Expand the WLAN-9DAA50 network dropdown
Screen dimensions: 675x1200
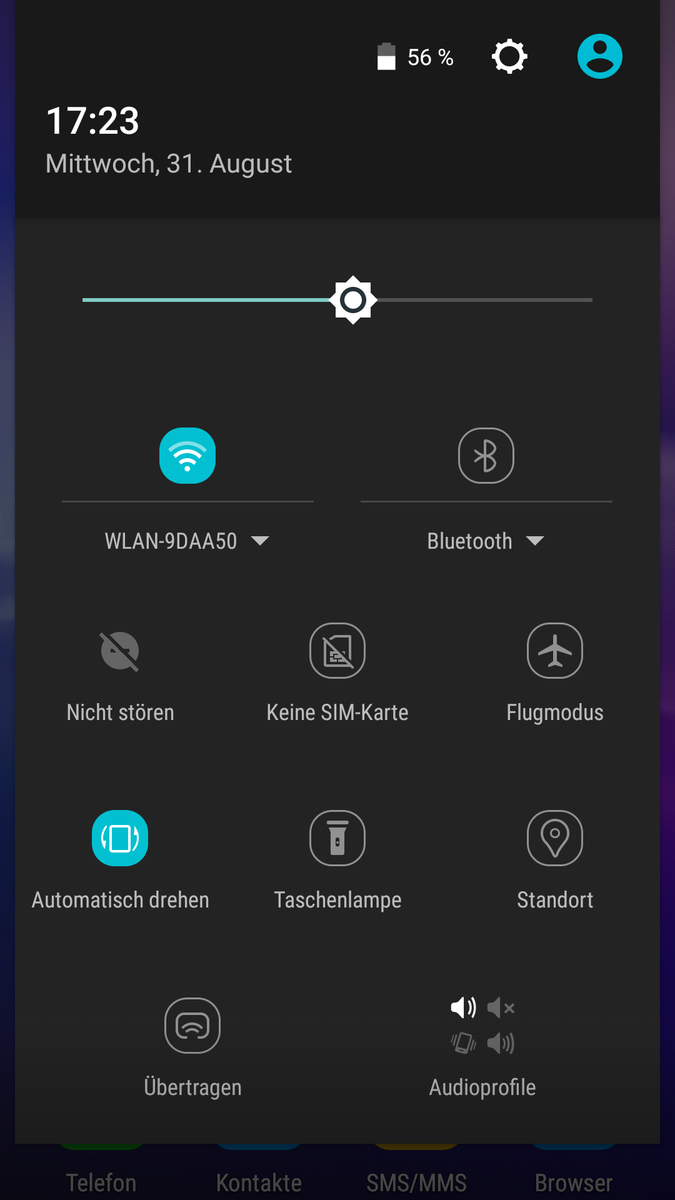point(188,541)
